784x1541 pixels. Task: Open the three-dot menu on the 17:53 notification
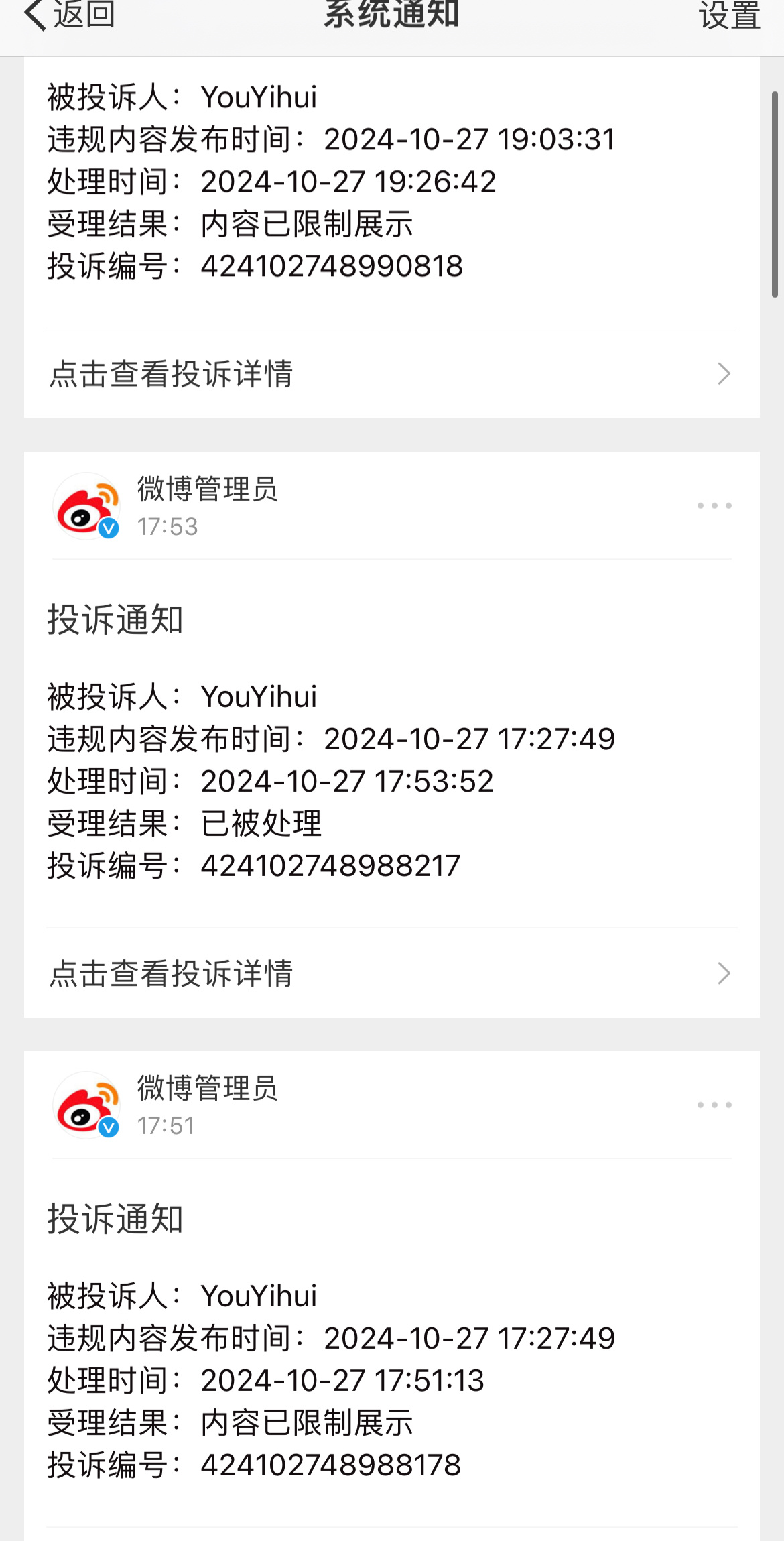click(x=714, y=505)
